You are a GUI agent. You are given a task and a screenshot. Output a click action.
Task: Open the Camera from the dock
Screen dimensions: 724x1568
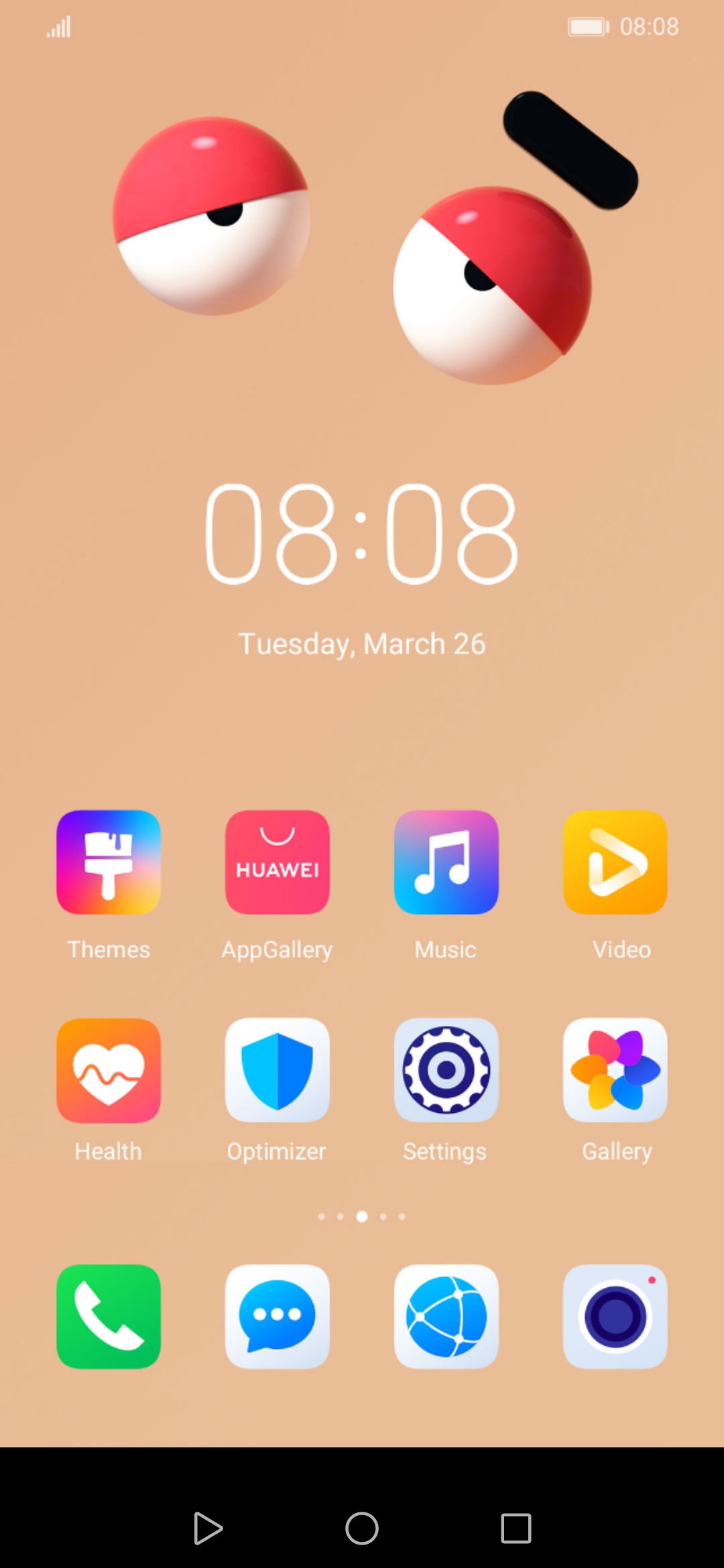pos(615,1316)
